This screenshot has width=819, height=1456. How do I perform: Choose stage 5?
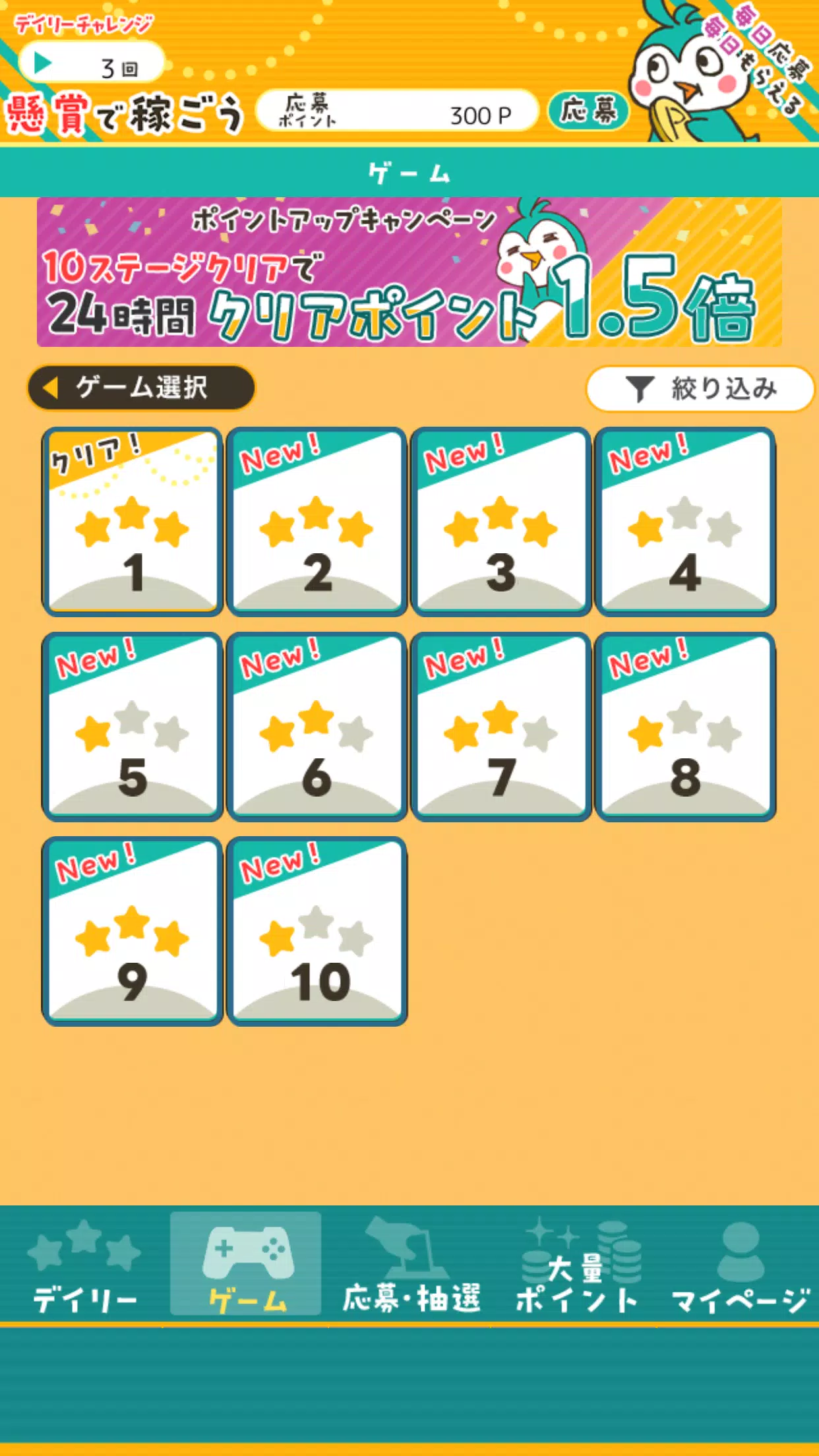[x=133, y=727]
